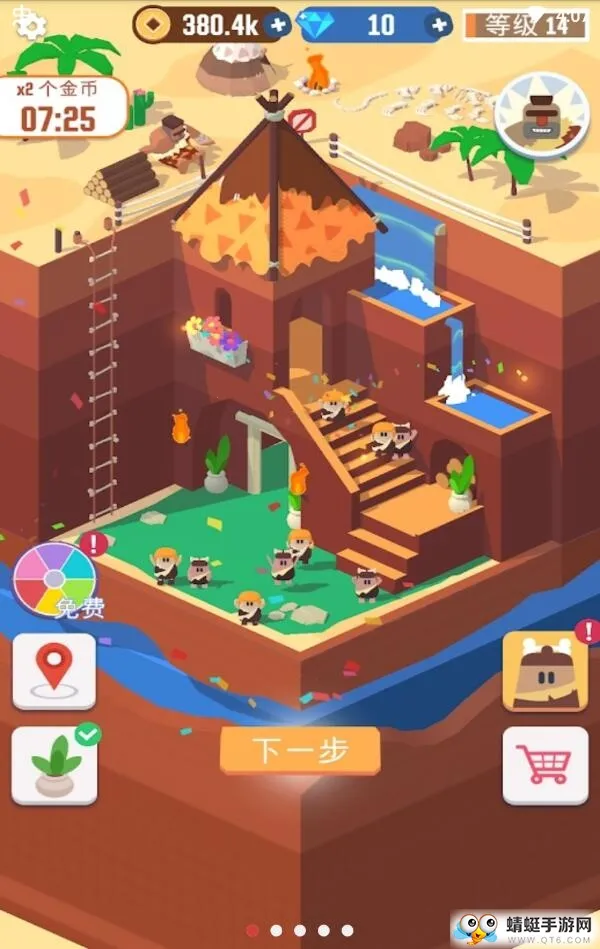Open the tribal chief character avatar
Screen dimensions: 600x949
click(541, 118)
